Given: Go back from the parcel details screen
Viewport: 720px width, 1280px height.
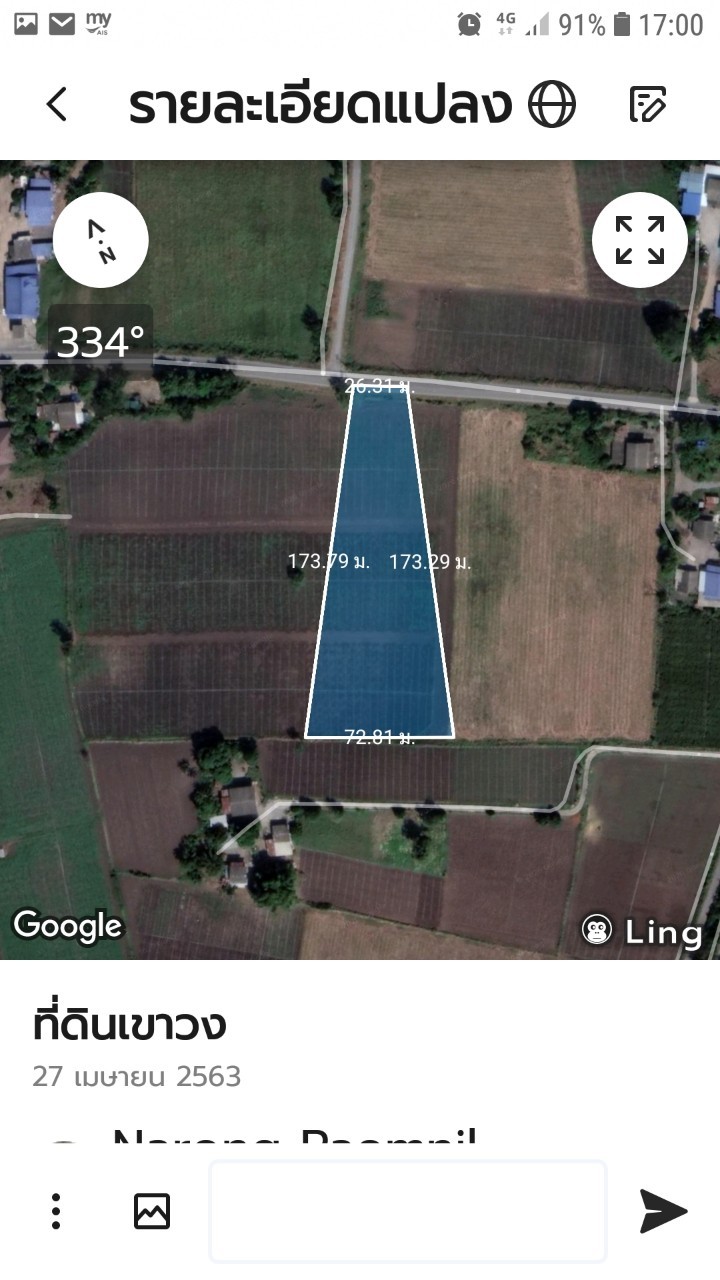Looking at the screenshot, I should click(57, 104).
